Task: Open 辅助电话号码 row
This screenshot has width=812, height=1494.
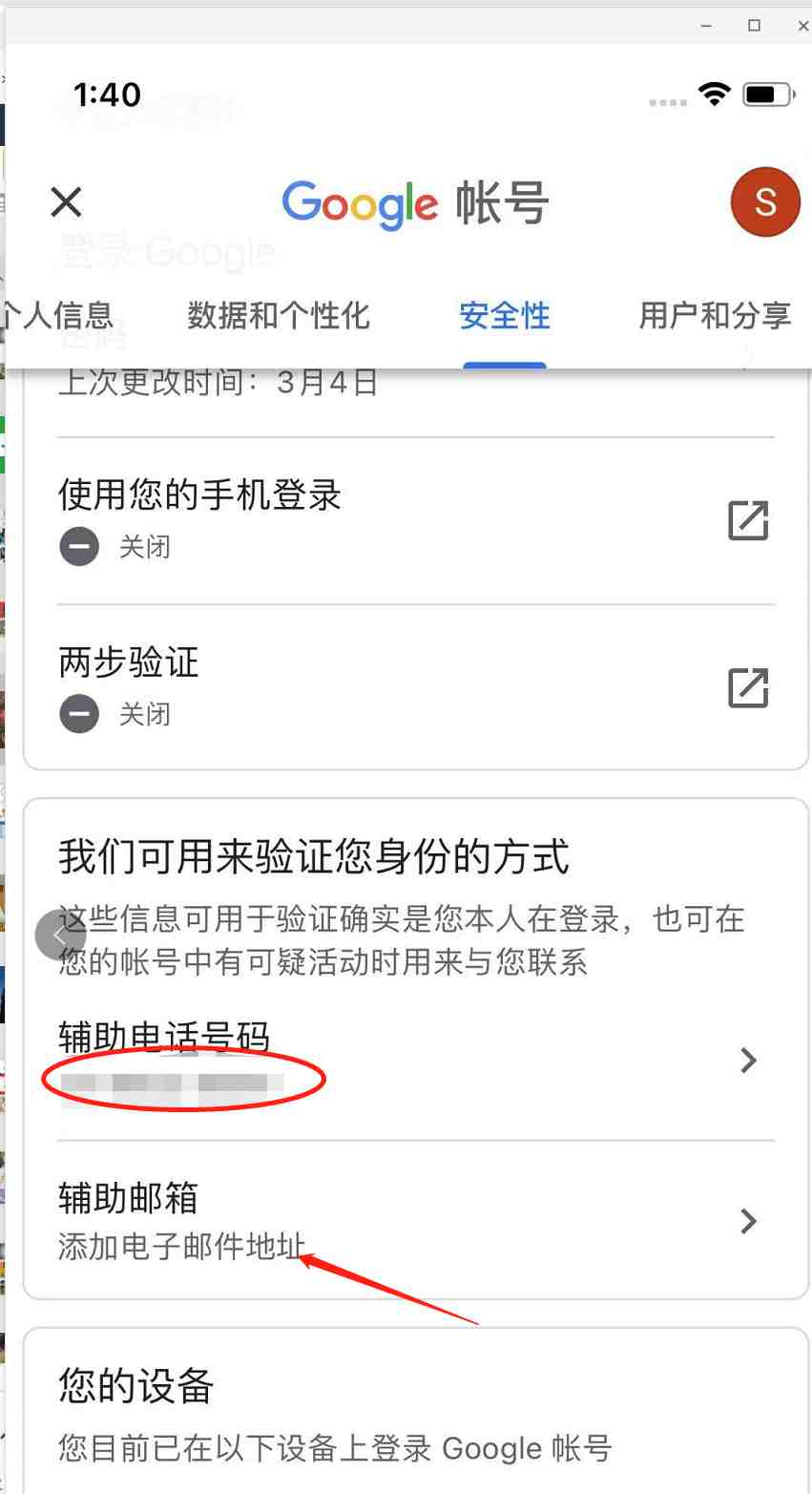Action: 415,1060
